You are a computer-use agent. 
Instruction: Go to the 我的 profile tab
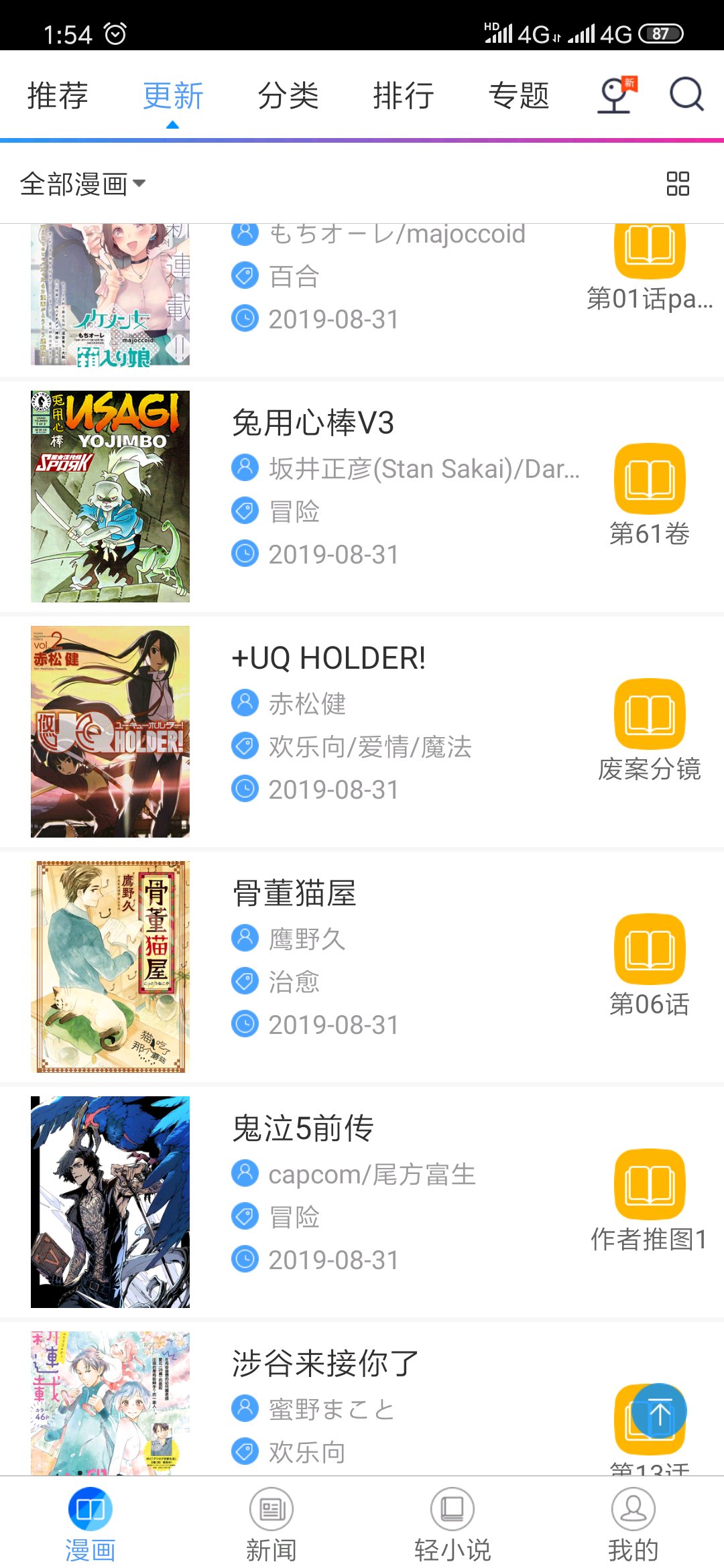tap(633, 1522)
